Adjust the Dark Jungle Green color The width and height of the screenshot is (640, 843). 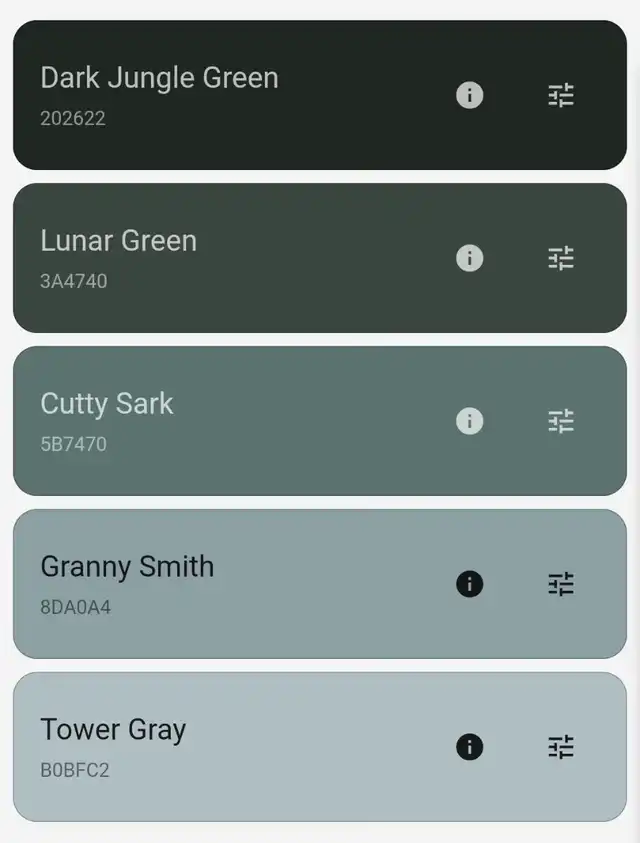point(561,95)
